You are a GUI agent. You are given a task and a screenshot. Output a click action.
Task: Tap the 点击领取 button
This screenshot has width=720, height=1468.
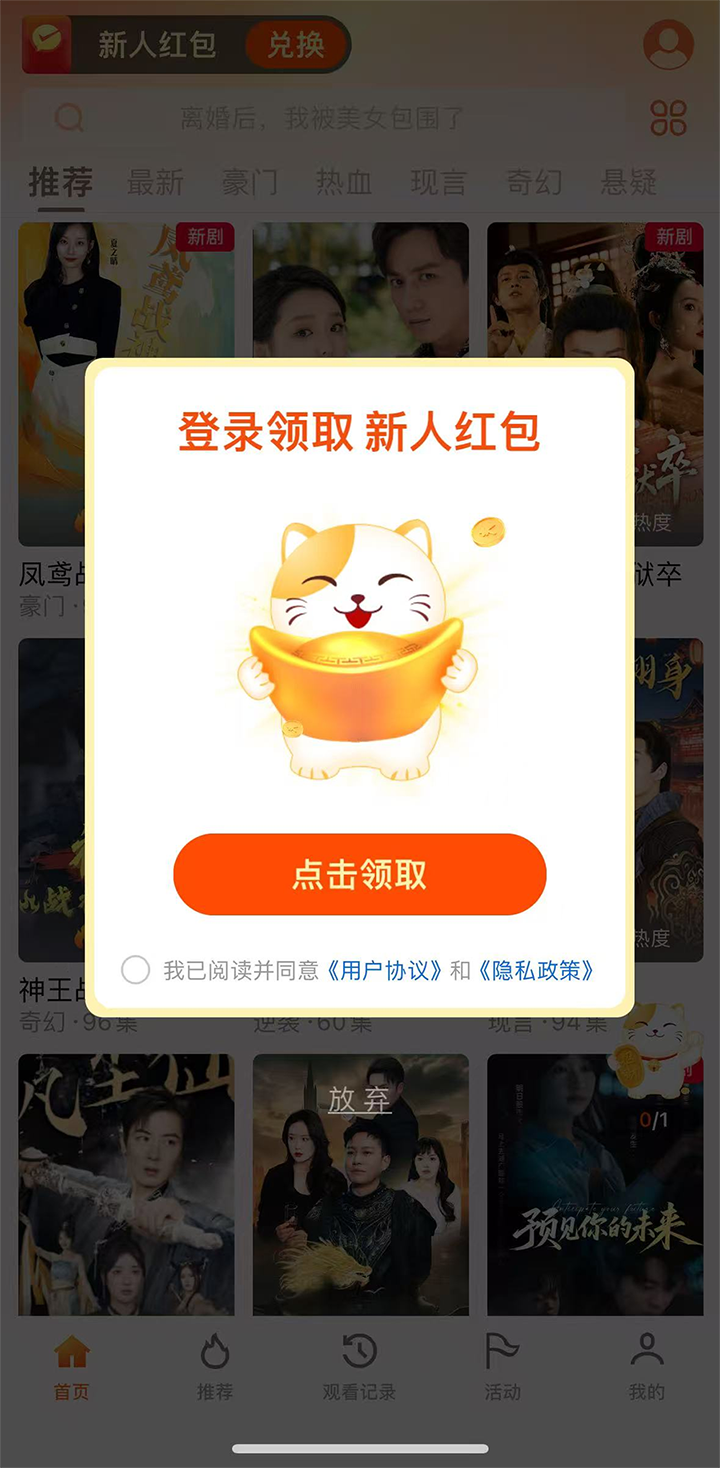coord(360,874)
